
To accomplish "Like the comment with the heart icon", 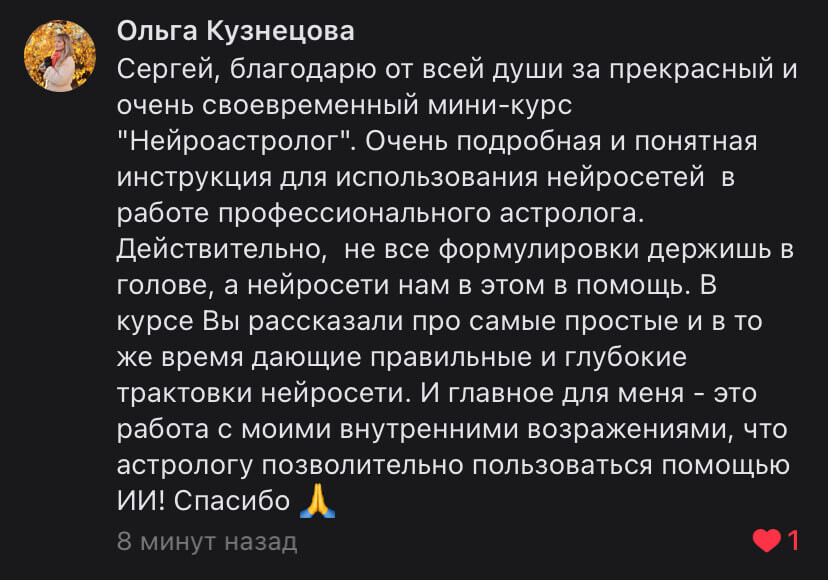I will click(x=766, y=541).
